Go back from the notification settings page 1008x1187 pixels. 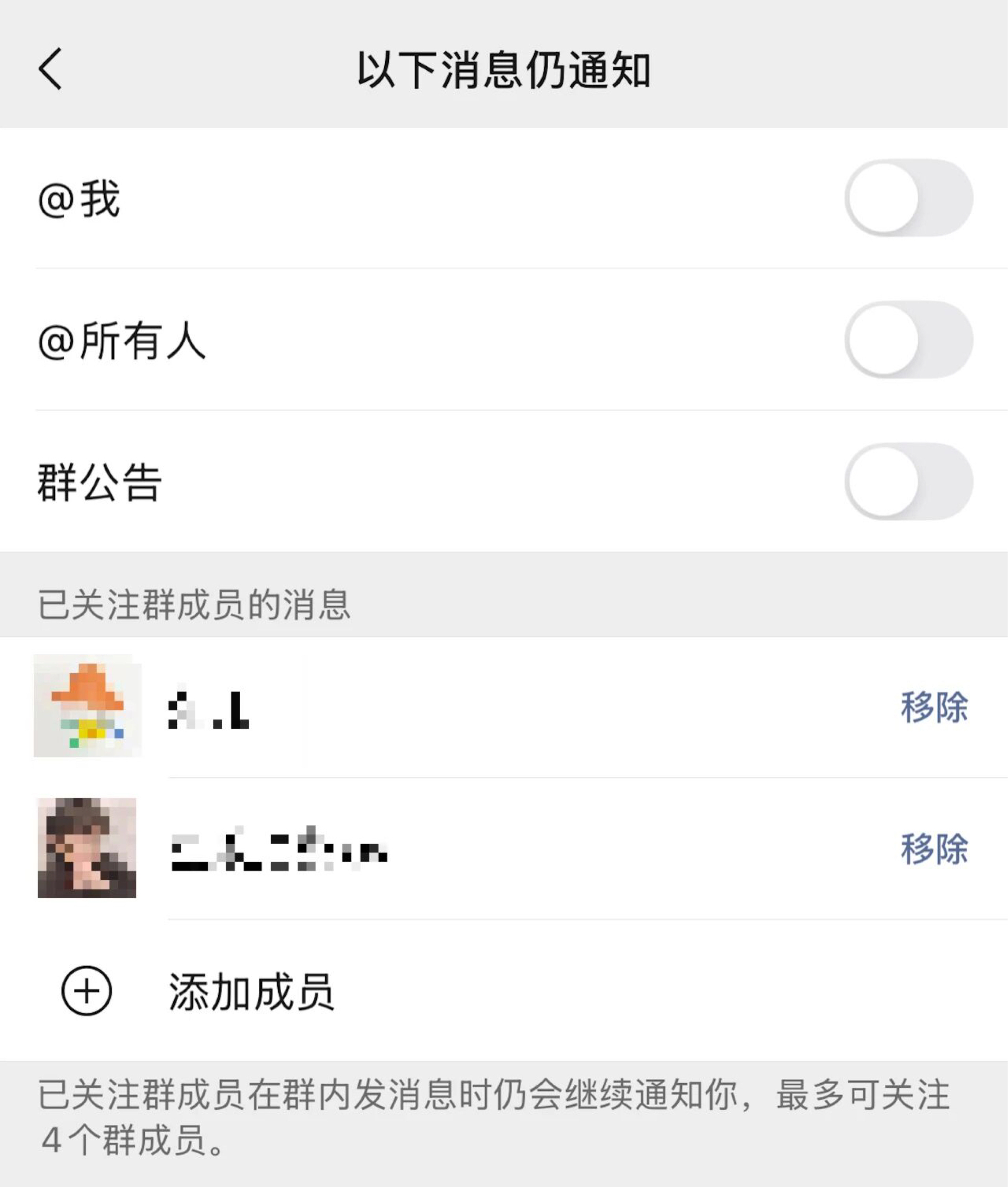coord(50,69)
